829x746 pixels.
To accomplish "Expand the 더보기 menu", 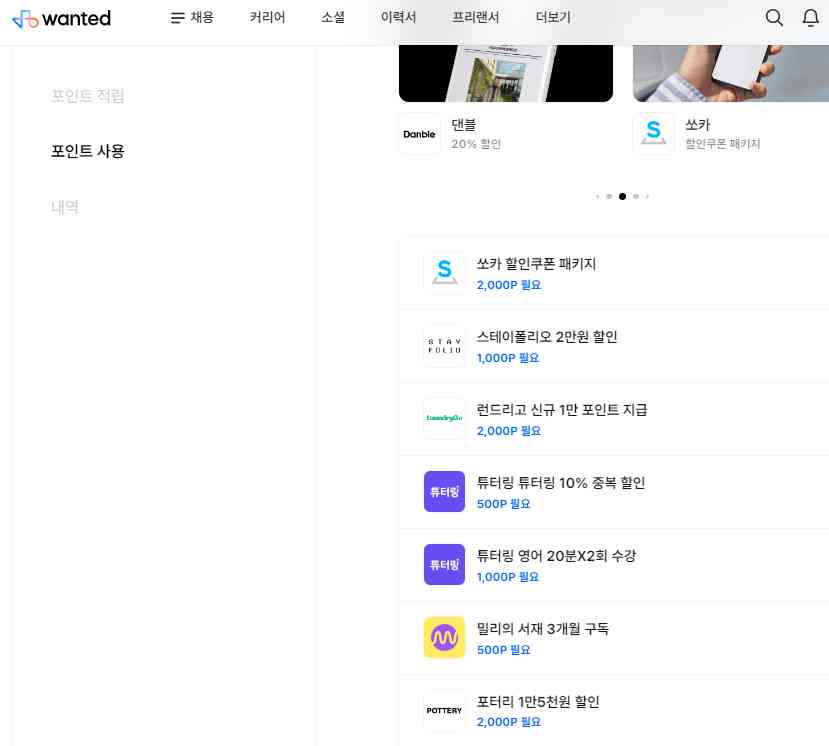I will tap(553, 18).
